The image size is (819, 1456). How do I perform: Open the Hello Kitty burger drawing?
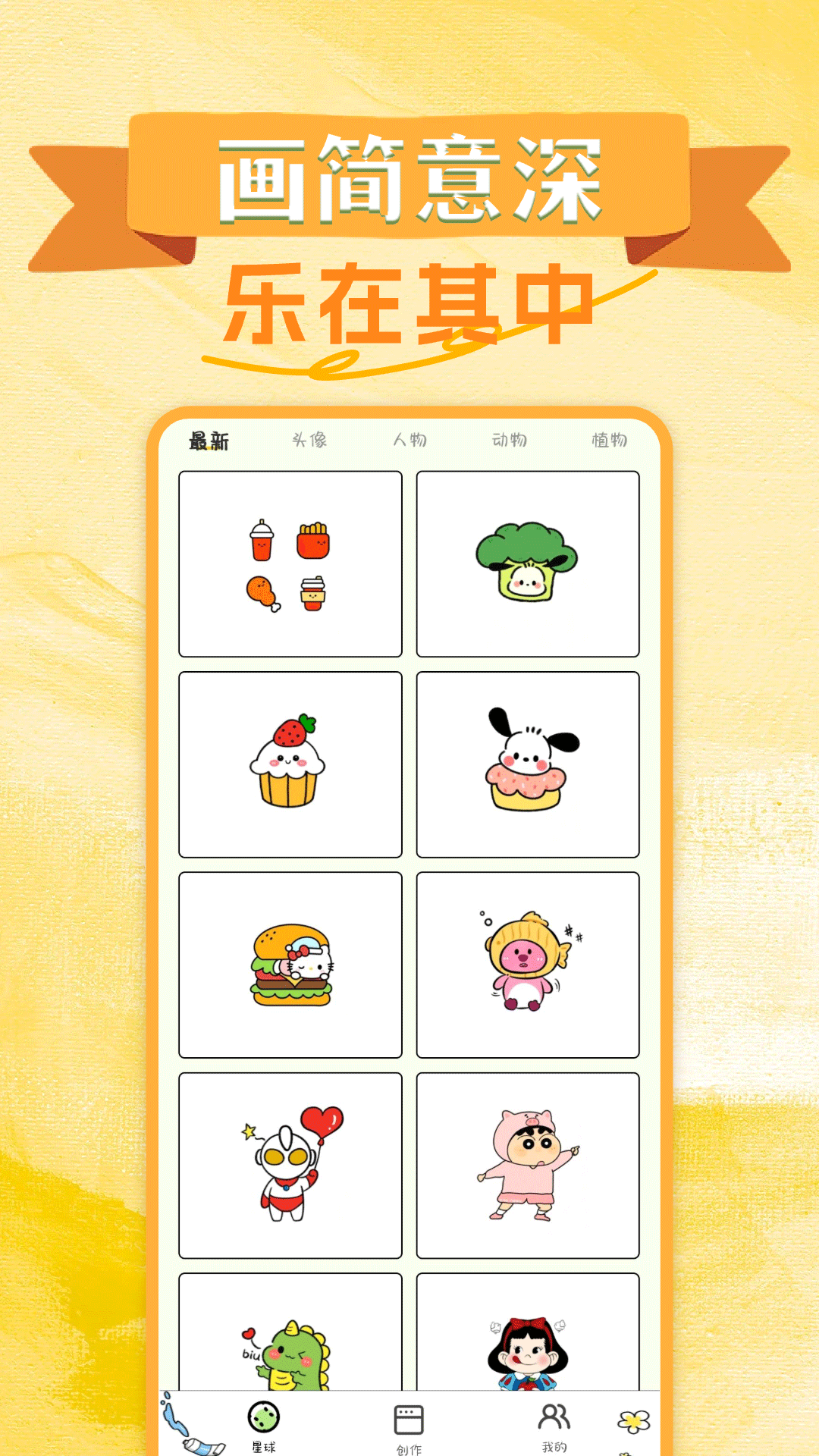pos(290,965)
